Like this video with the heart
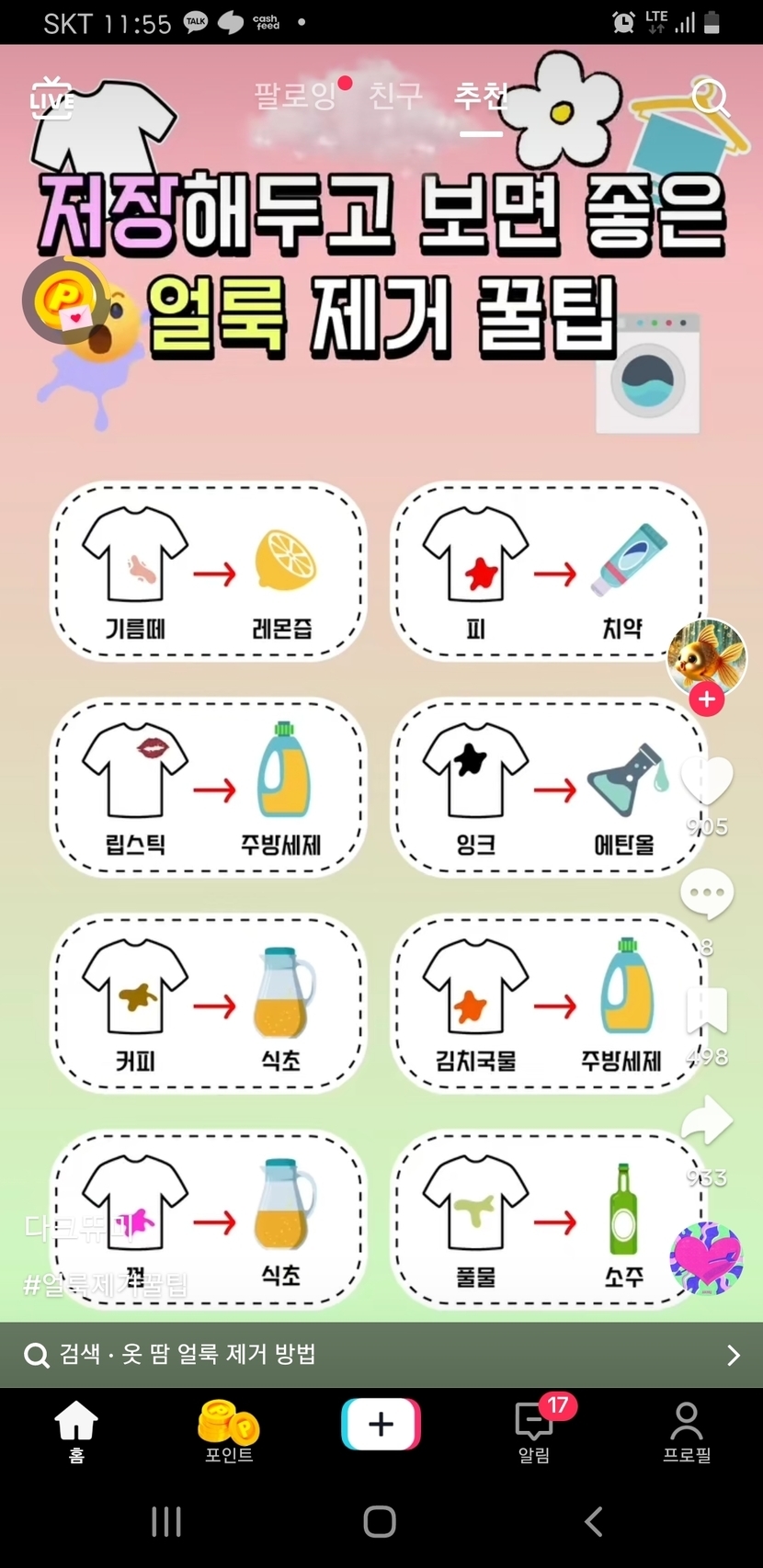763x1568 pixels. [706, 781]
